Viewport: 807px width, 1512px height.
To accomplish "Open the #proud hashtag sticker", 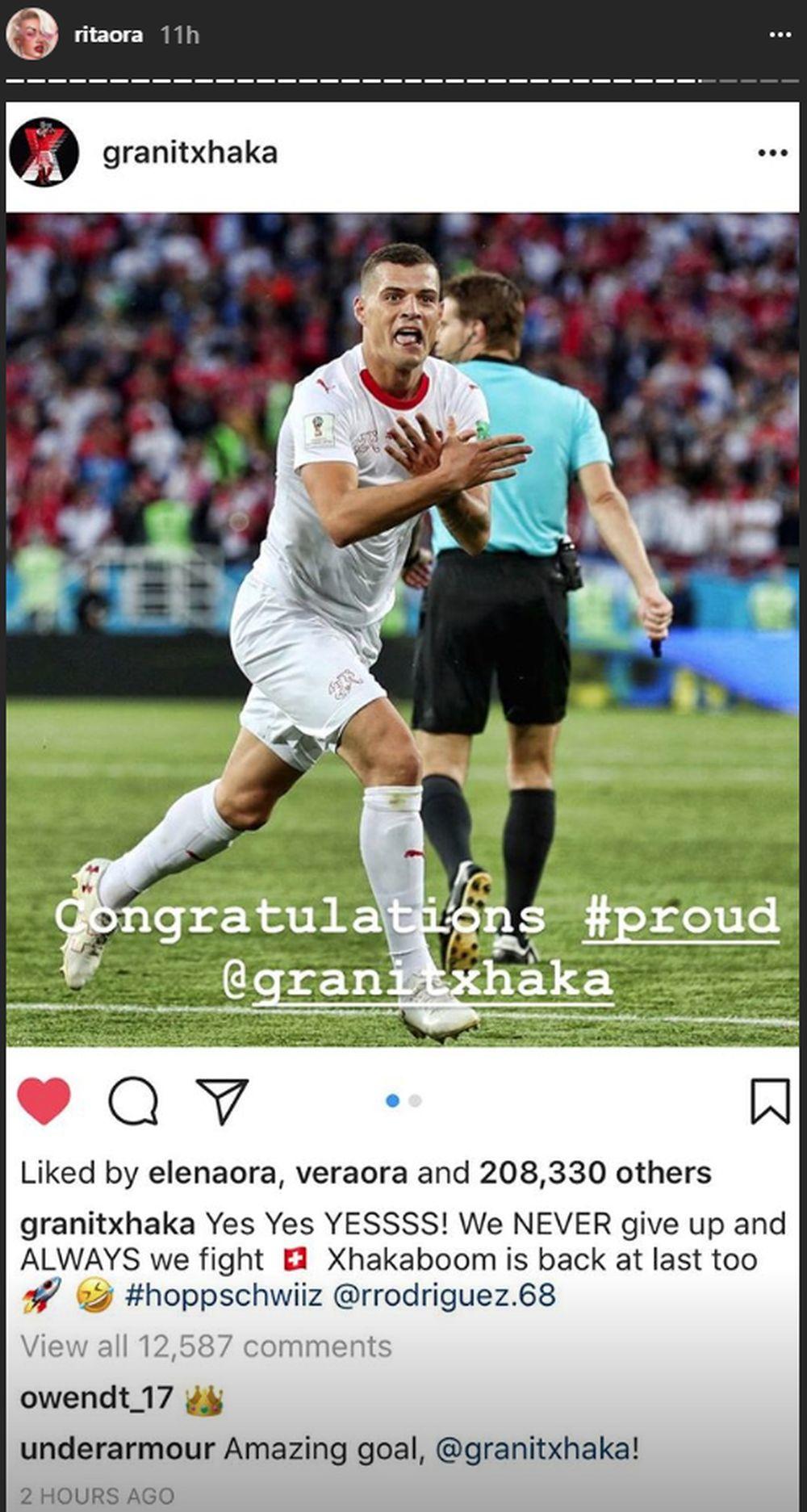I will [681, 917].
